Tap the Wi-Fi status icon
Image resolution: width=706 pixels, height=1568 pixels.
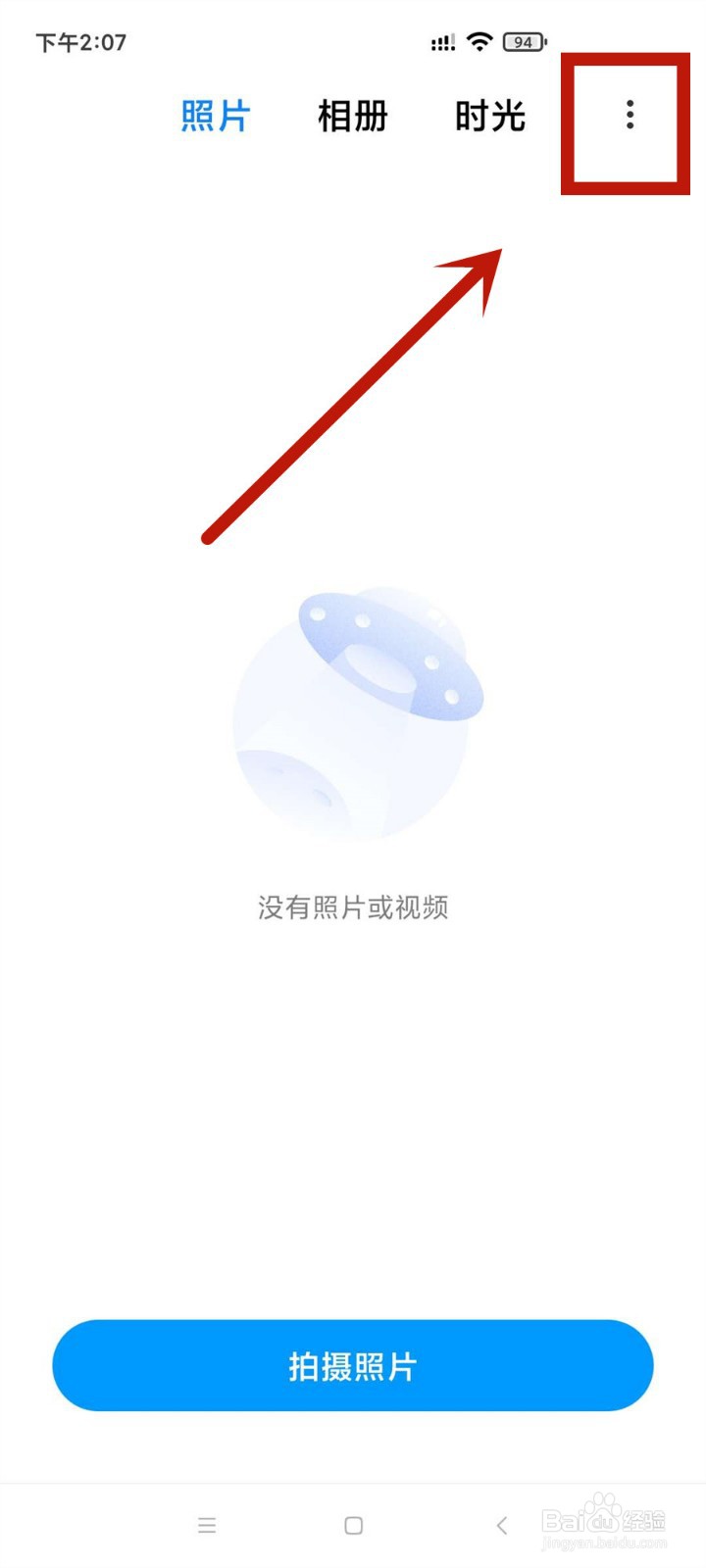tap(478, 42)
